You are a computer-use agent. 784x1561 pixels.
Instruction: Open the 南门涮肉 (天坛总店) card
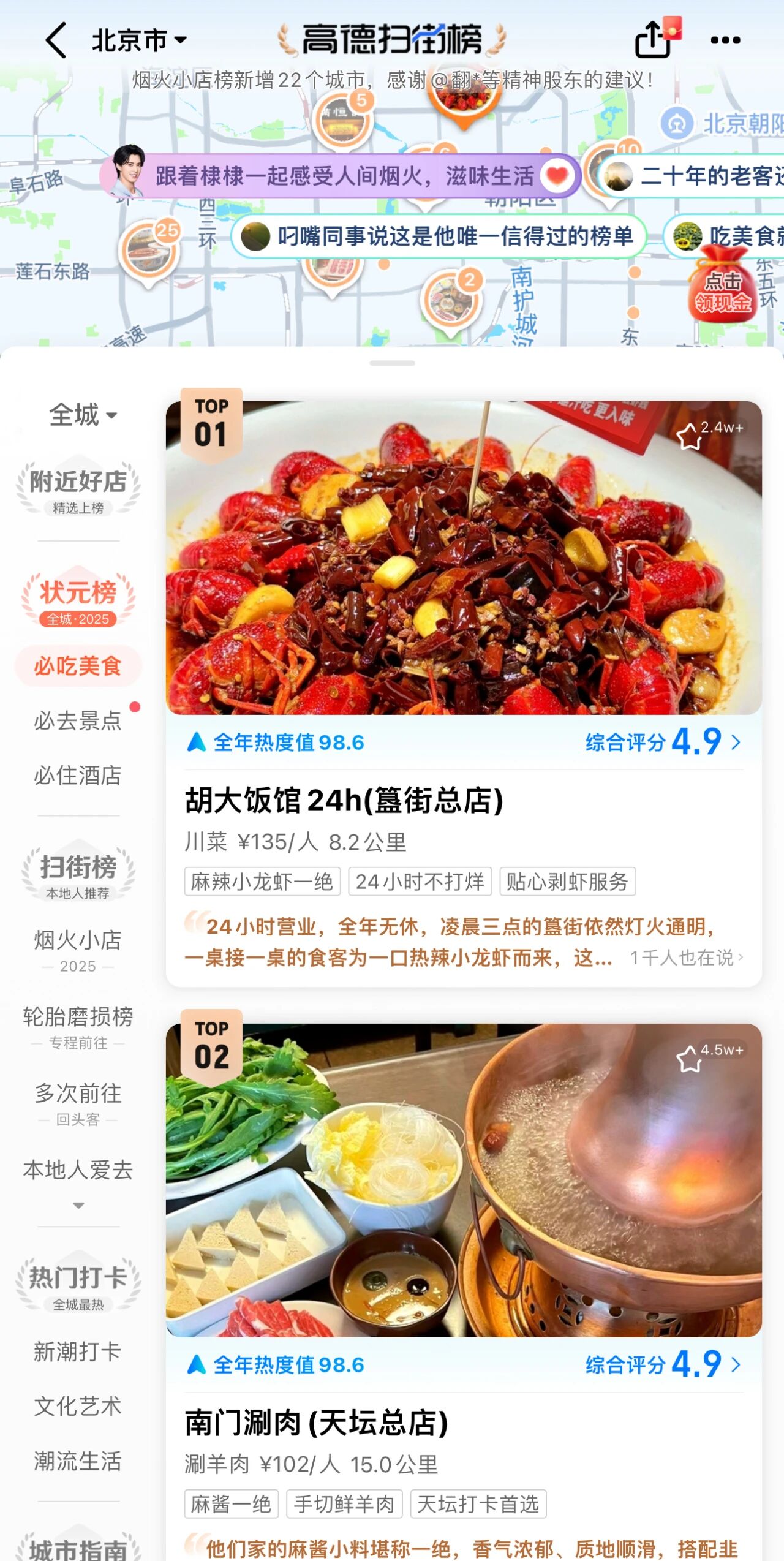(316, 1423)
